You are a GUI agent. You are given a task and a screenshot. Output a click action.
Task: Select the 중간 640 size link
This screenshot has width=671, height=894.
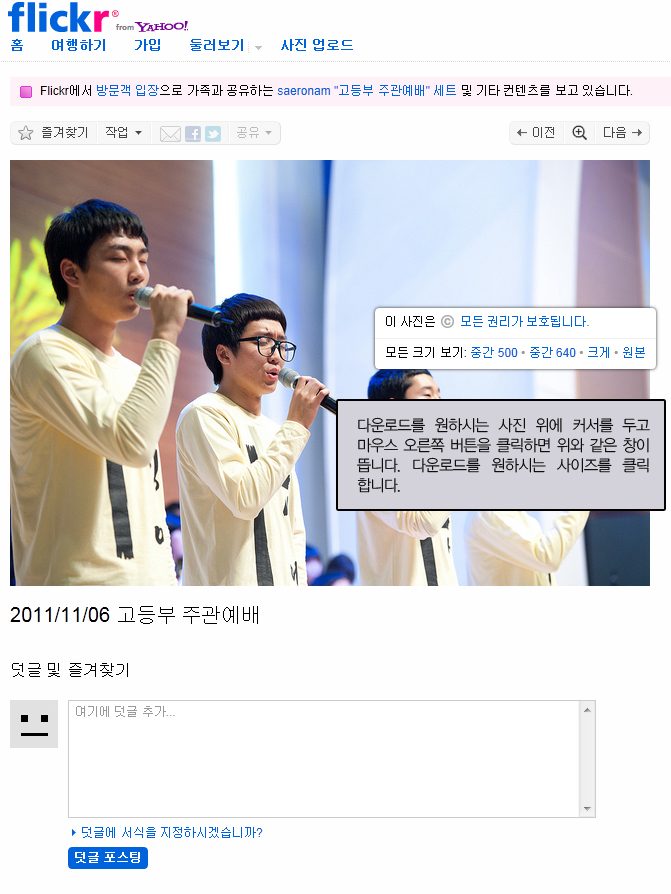[552, 353]
